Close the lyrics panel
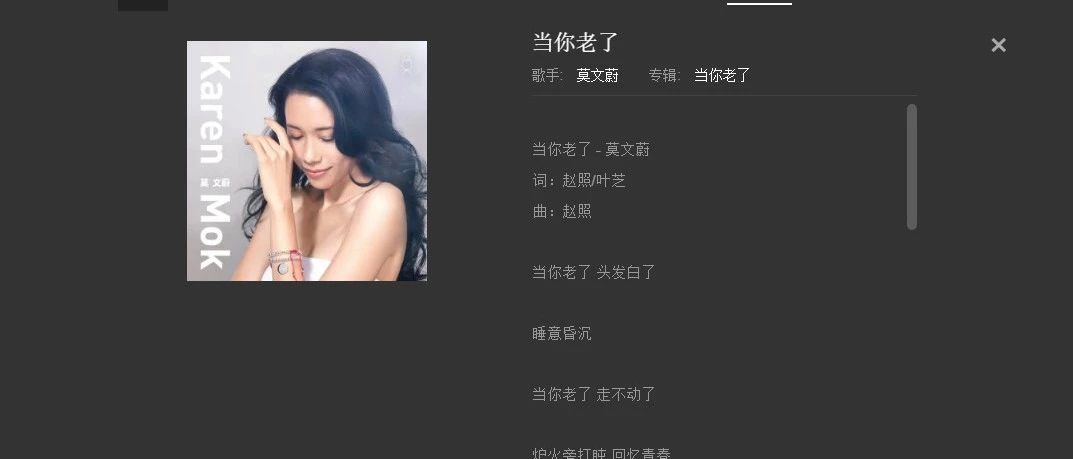Screen dimensions: 1073x459 [x=998, y=45]
